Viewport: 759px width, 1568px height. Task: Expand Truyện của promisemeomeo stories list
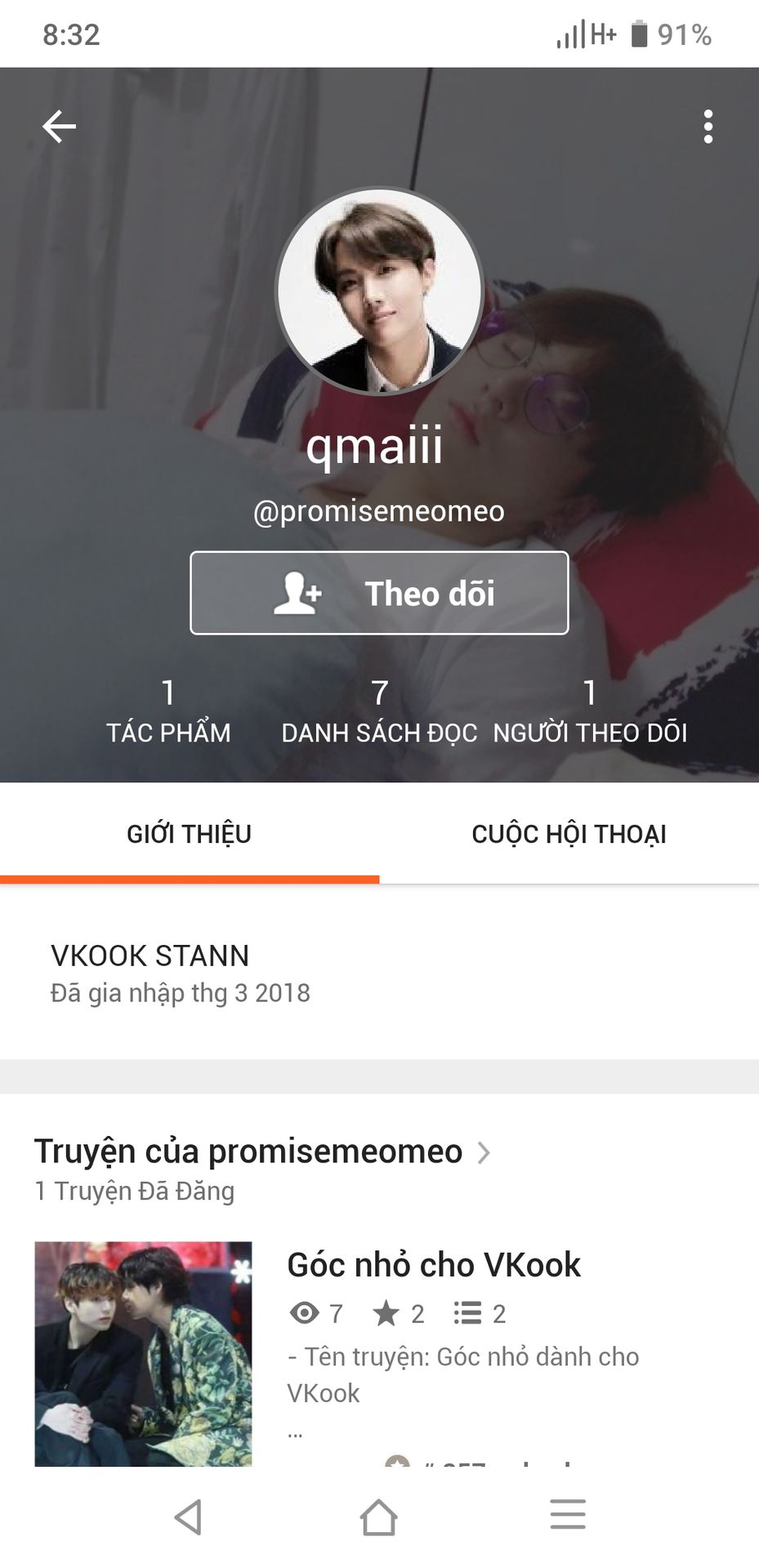(261, 1152)
